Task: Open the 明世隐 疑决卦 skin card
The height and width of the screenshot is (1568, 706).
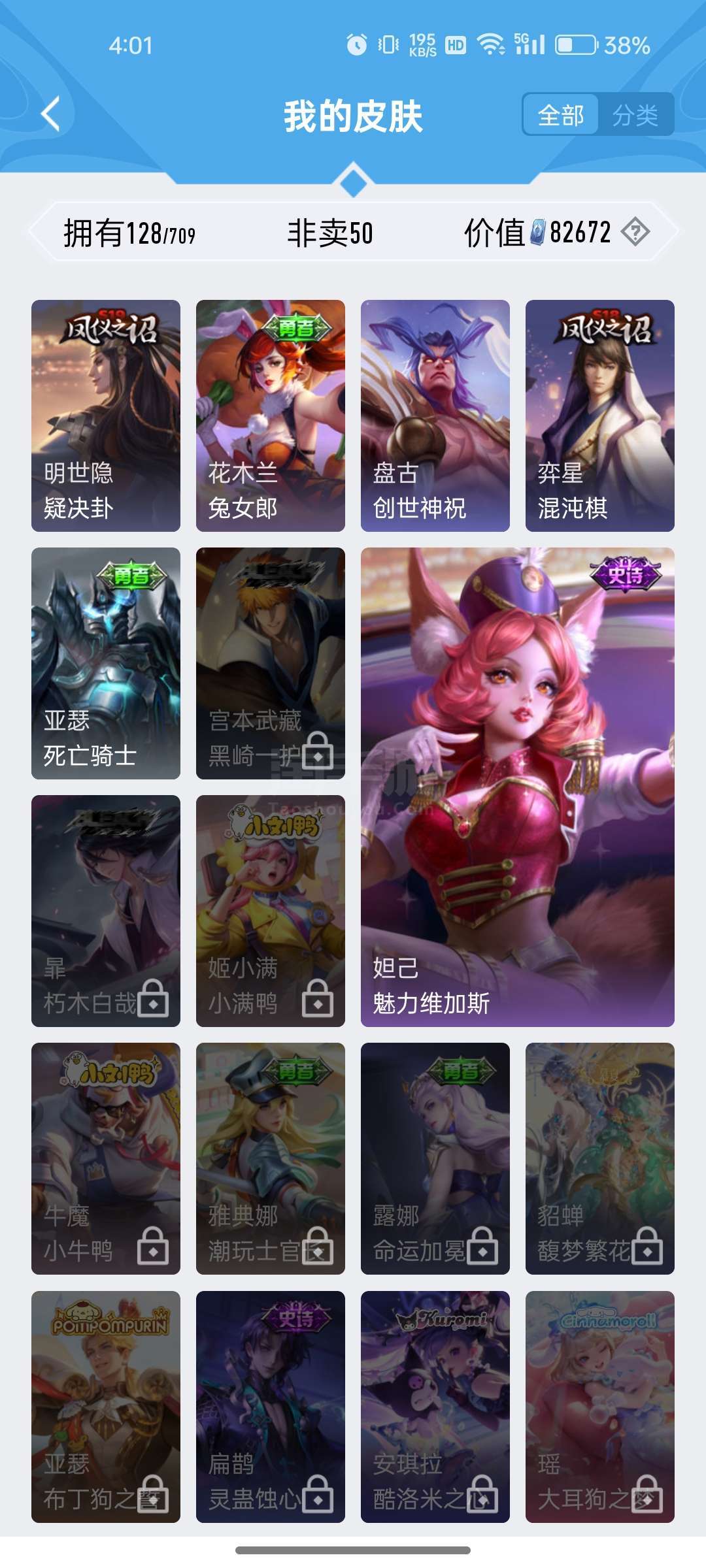Action: tap(106, 416)
